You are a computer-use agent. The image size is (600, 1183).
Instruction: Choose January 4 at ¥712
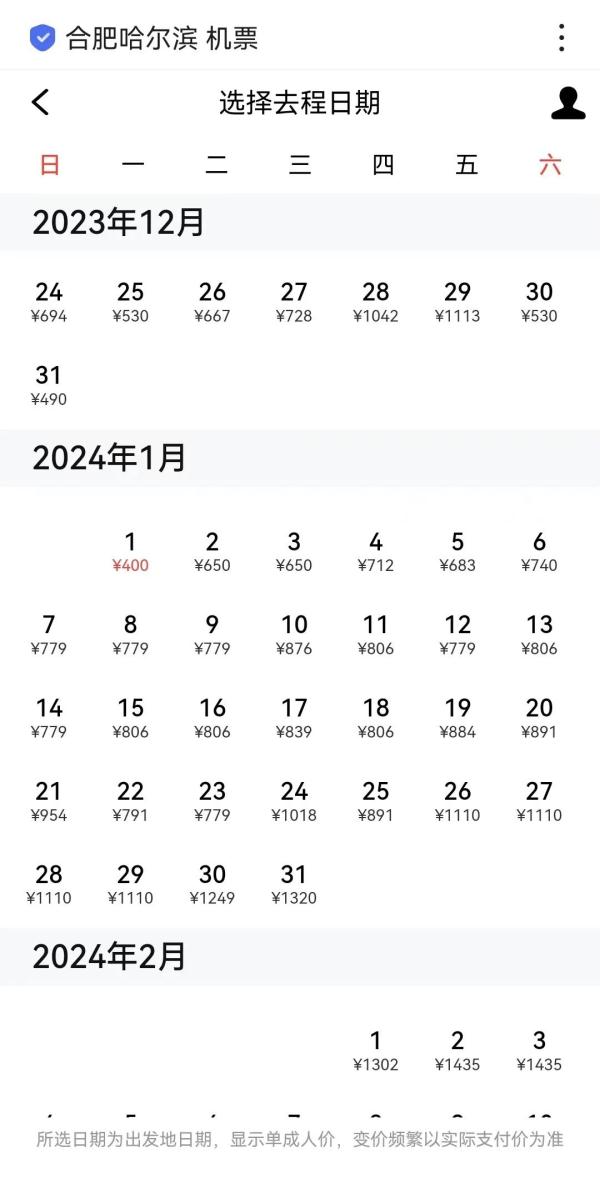376,551
